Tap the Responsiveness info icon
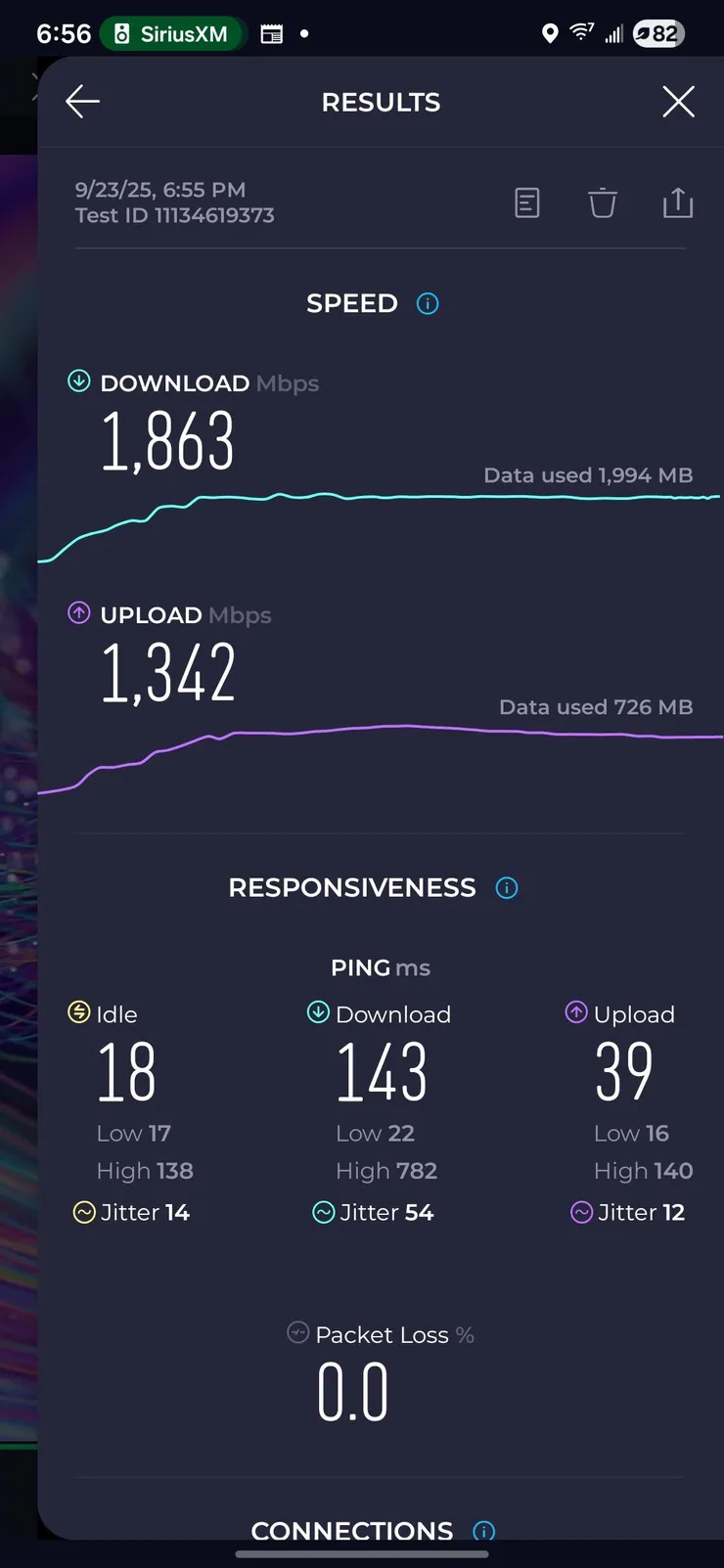The height and width of the screenshot is (1568, 724). (x=507, y=888)
